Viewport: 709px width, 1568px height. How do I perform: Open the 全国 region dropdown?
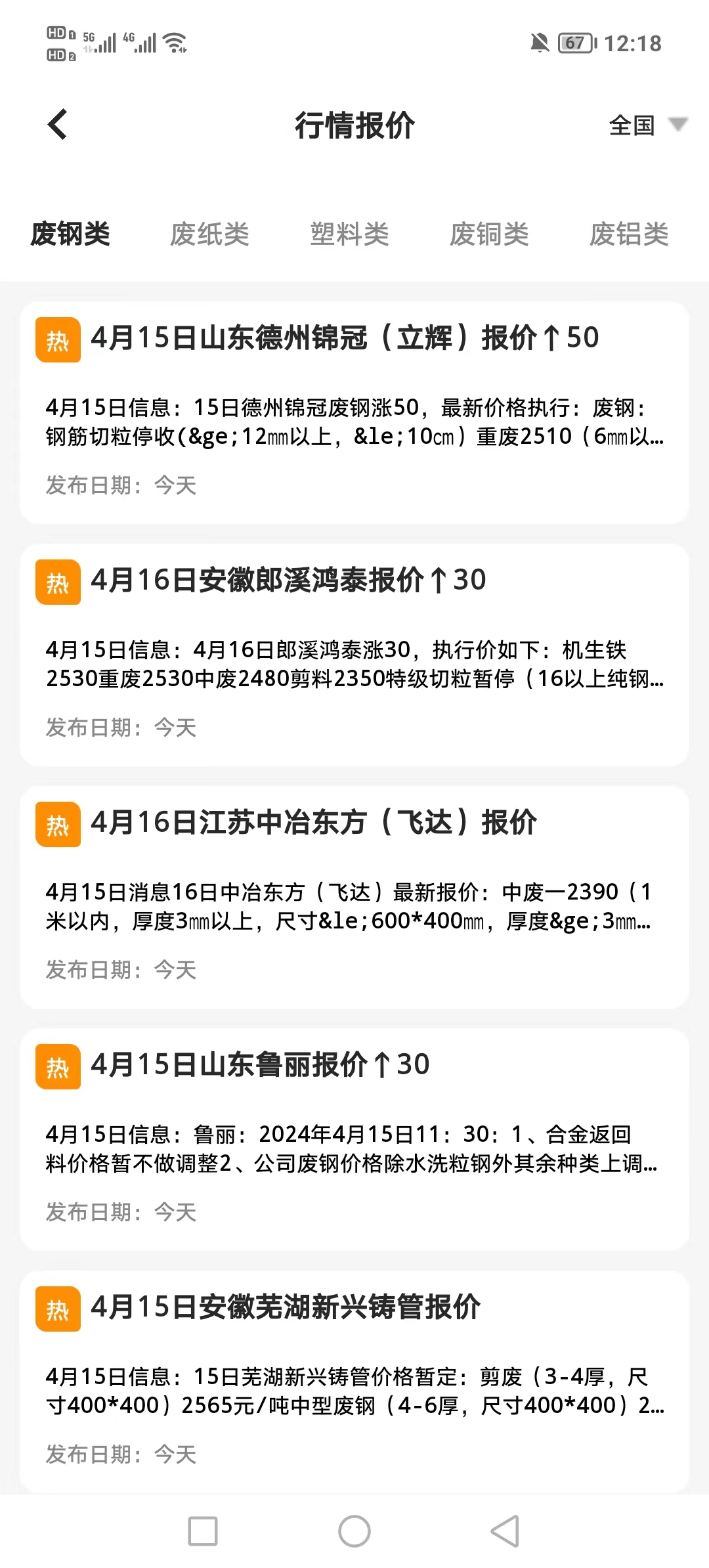tap(647, 125)
